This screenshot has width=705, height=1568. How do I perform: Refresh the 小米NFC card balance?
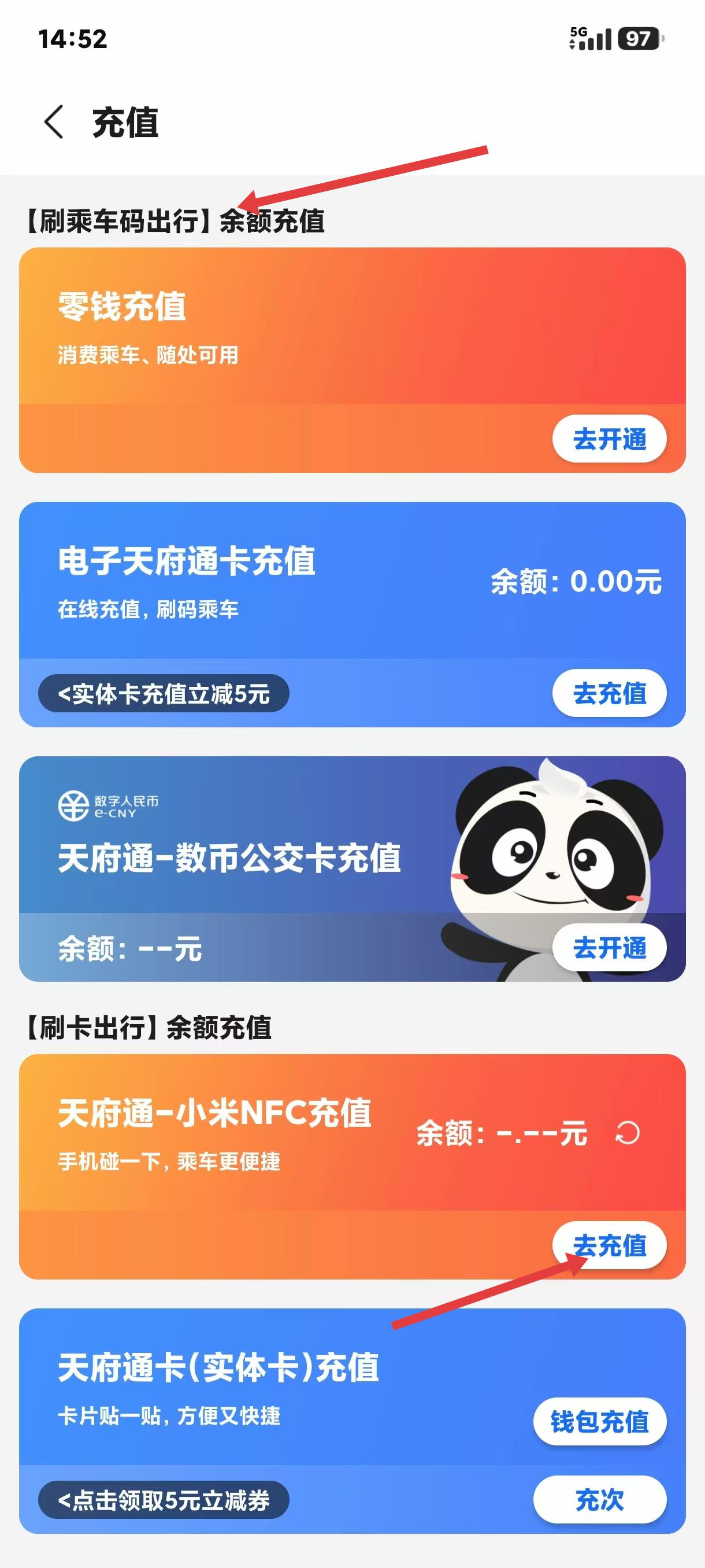click(627, 1133)
